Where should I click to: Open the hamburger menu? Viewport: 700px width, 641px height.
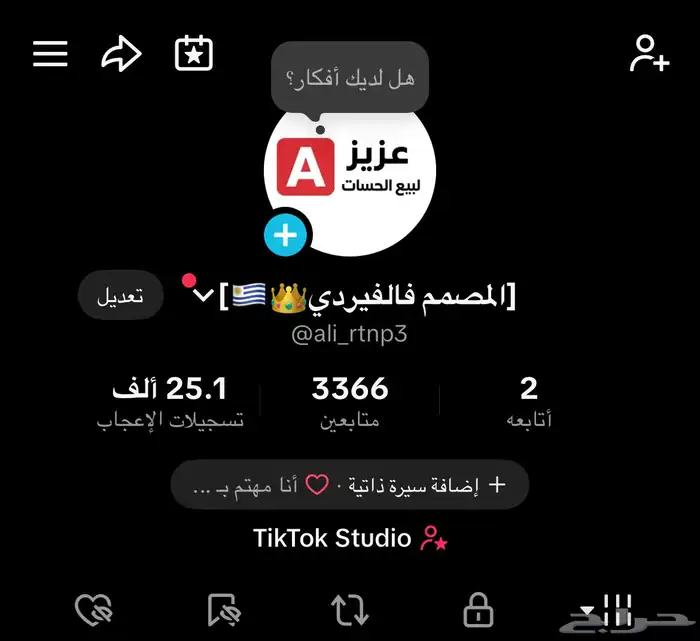pos(50,54)
